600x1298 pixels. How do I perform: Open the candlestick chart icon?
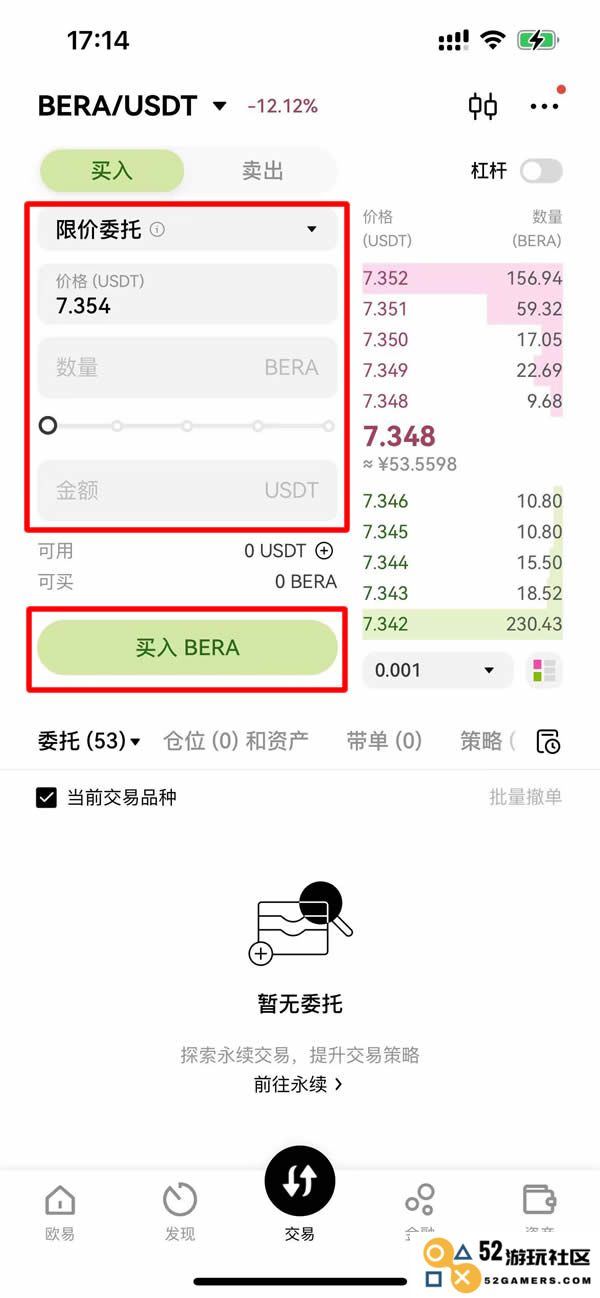tap(484, 106)
